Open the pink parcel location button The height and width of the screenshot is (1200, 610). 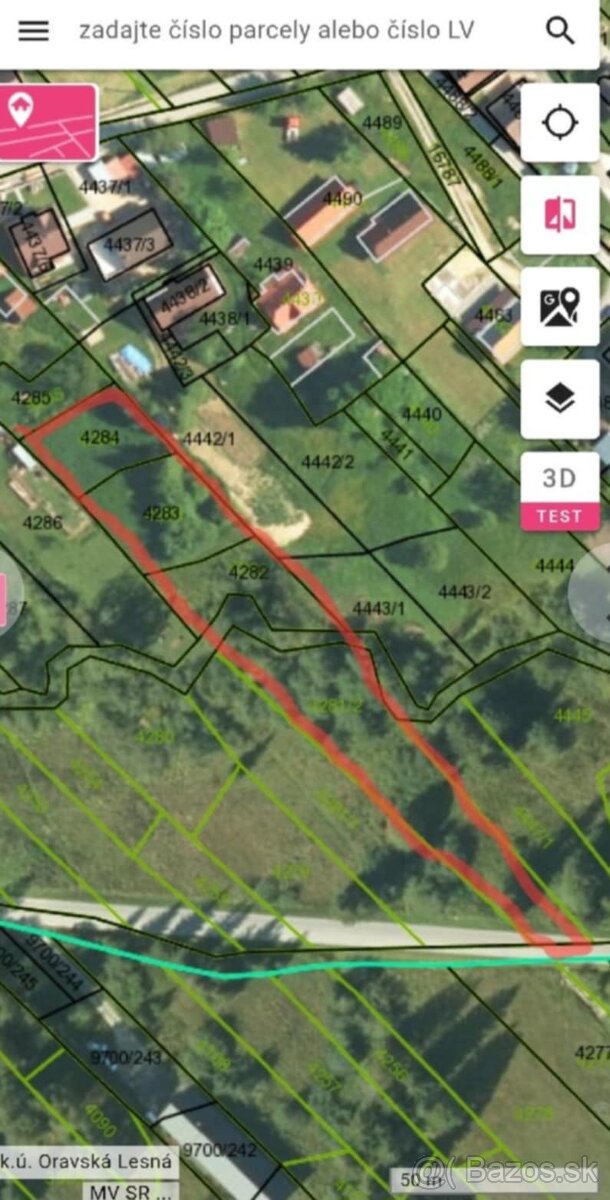(x=48, y=122)
